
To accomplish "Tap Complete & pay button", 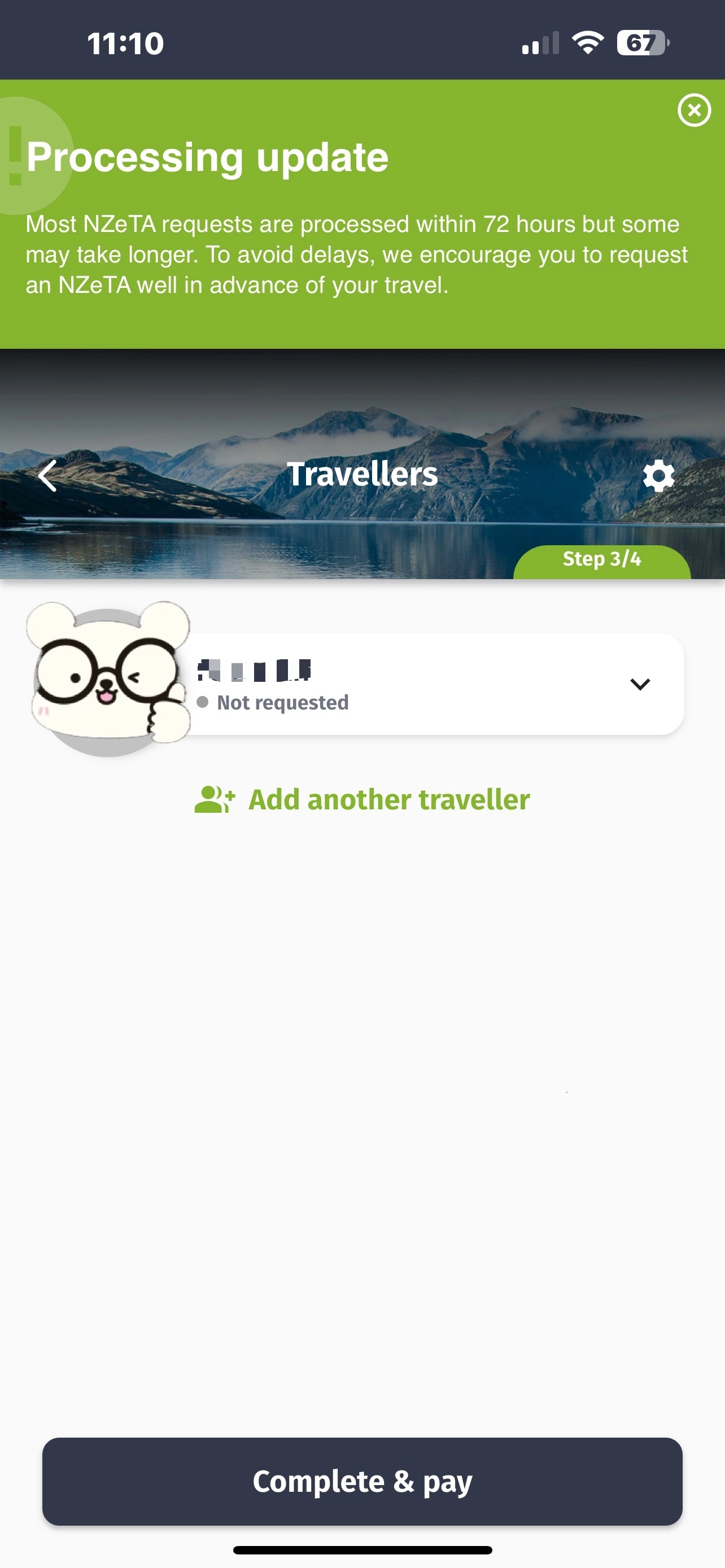I will 362,1481.
